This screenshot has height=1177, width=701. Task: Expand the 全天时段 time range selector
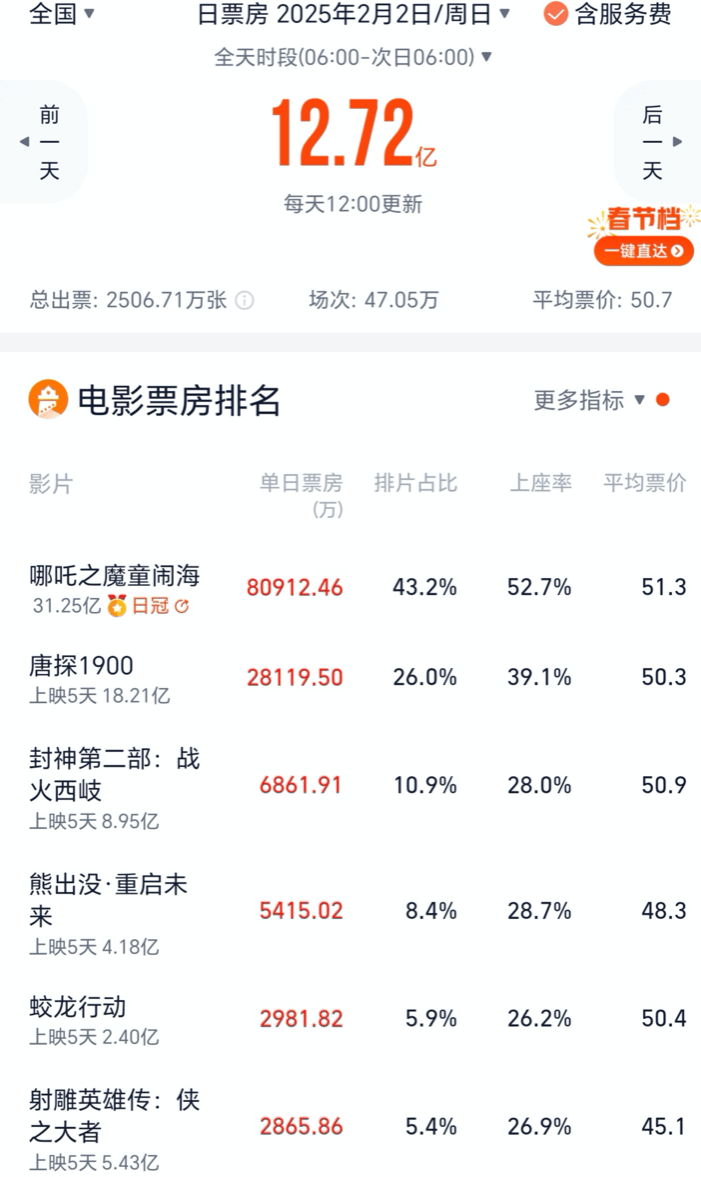pos(353,57)
